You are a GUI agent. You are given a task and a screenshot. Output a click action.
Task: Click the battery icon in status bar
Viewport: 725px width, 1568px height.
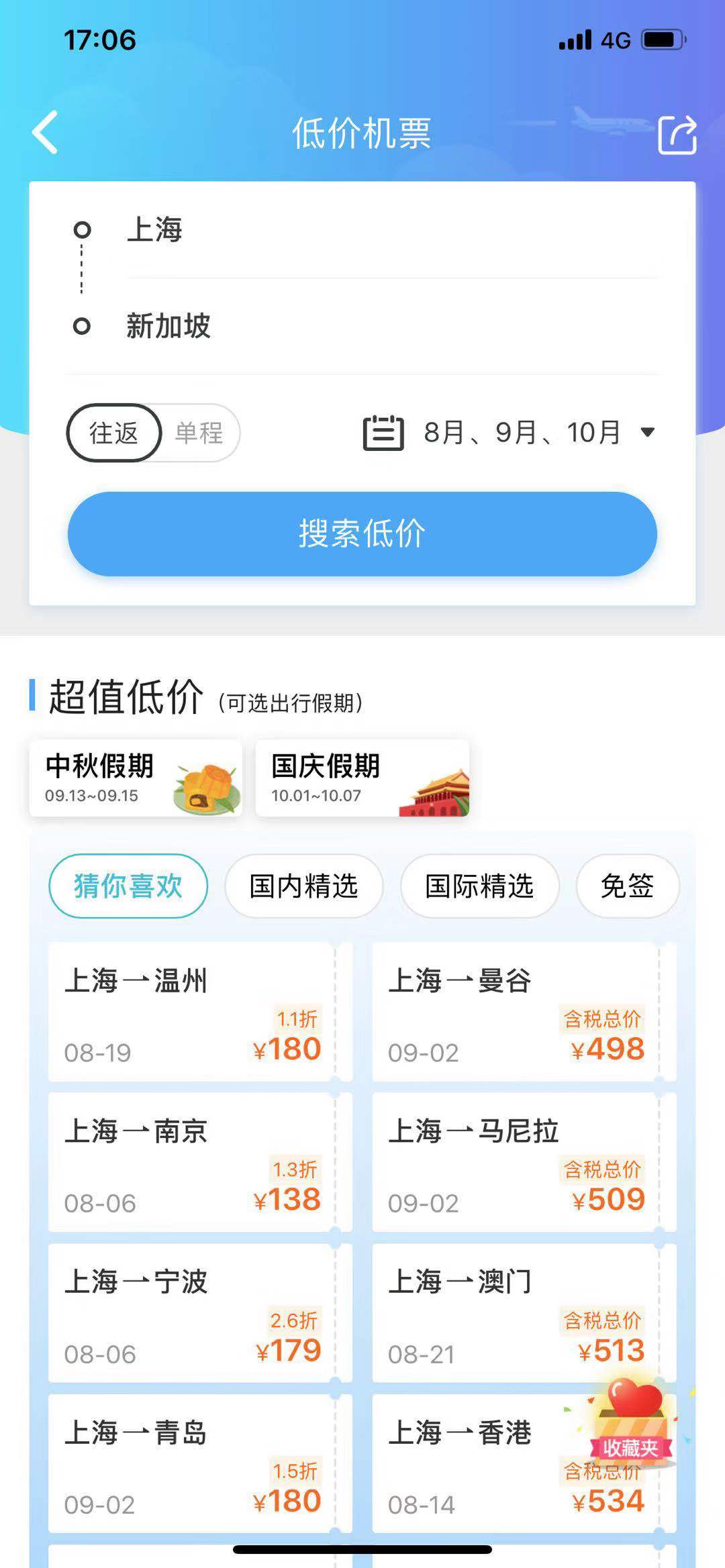pos(663,40)
